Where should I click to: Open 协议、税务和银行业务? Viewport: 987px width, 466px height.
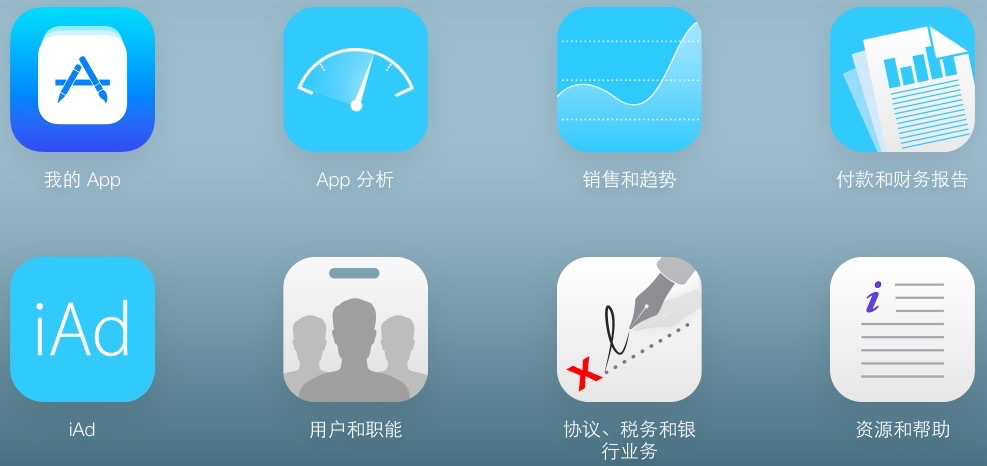tap(629, 329)
